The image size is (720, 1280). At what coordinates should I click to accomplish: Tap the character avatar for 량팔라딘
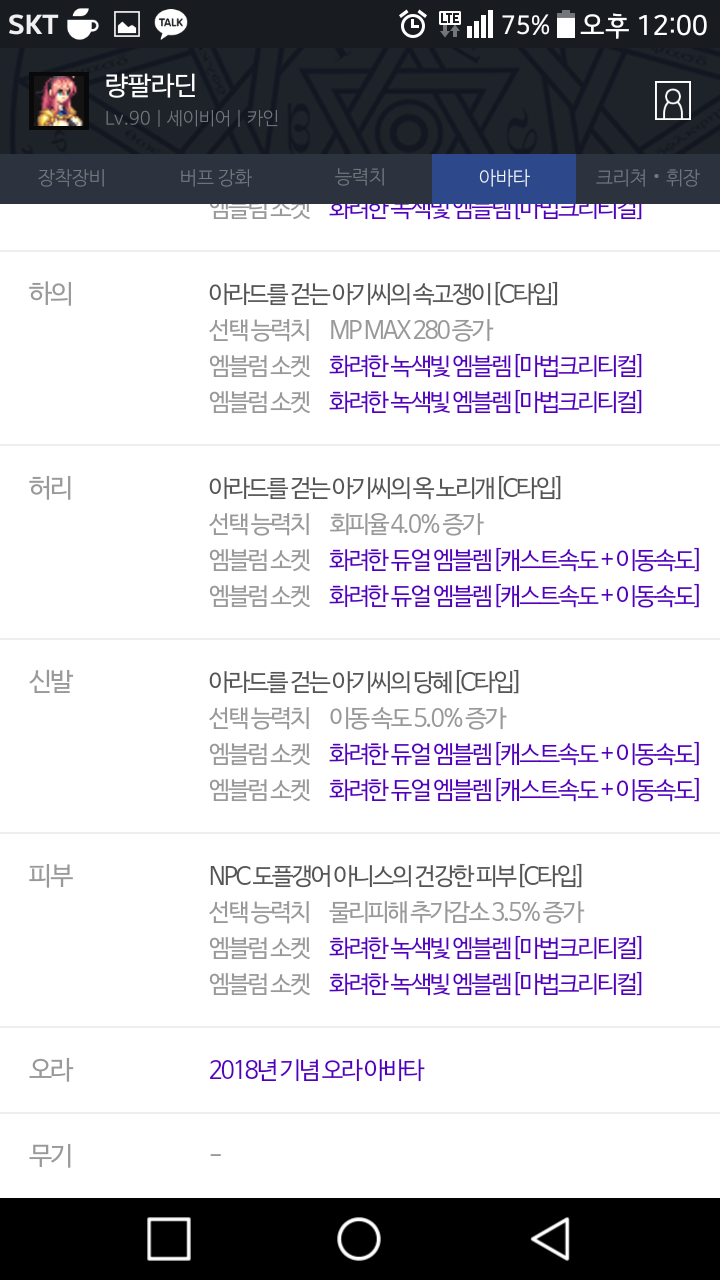click(59, 101)
